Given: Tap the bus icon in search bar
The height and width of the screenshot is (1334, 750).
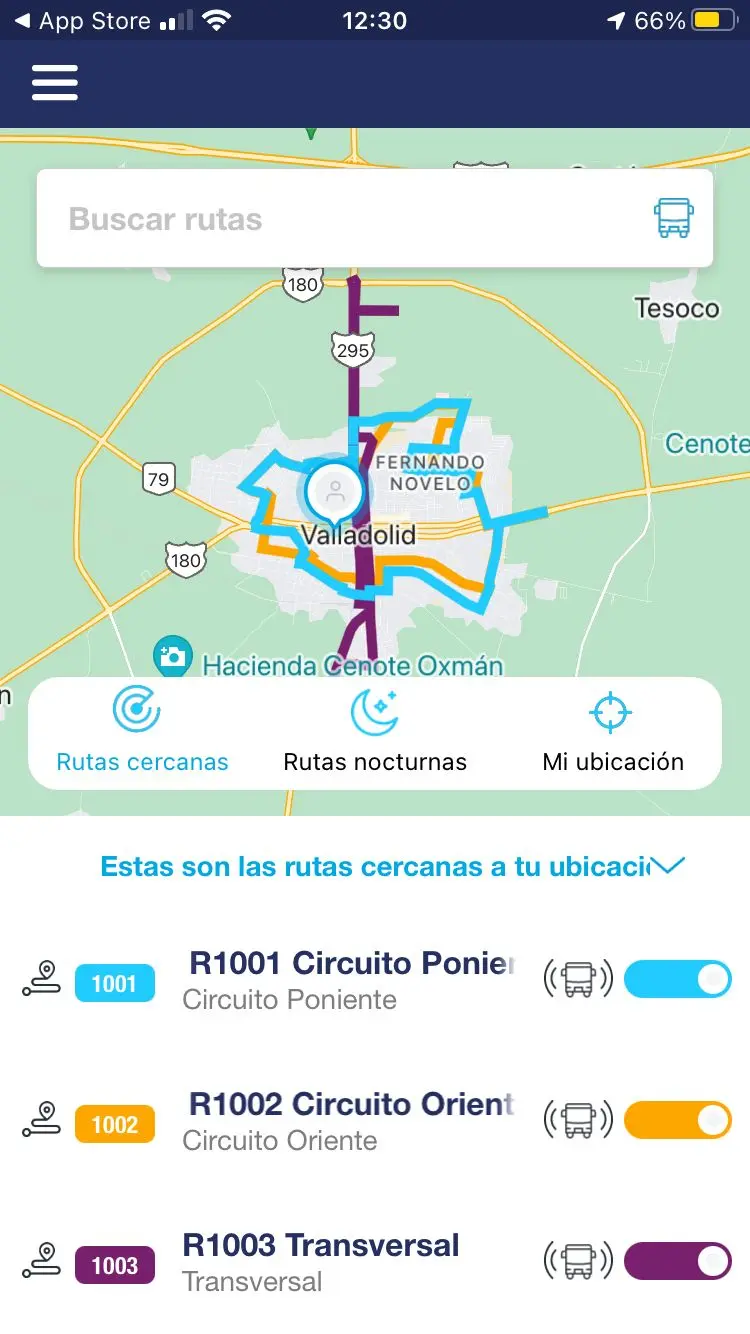Looking at the screenshot, I should tap(673, 217).
